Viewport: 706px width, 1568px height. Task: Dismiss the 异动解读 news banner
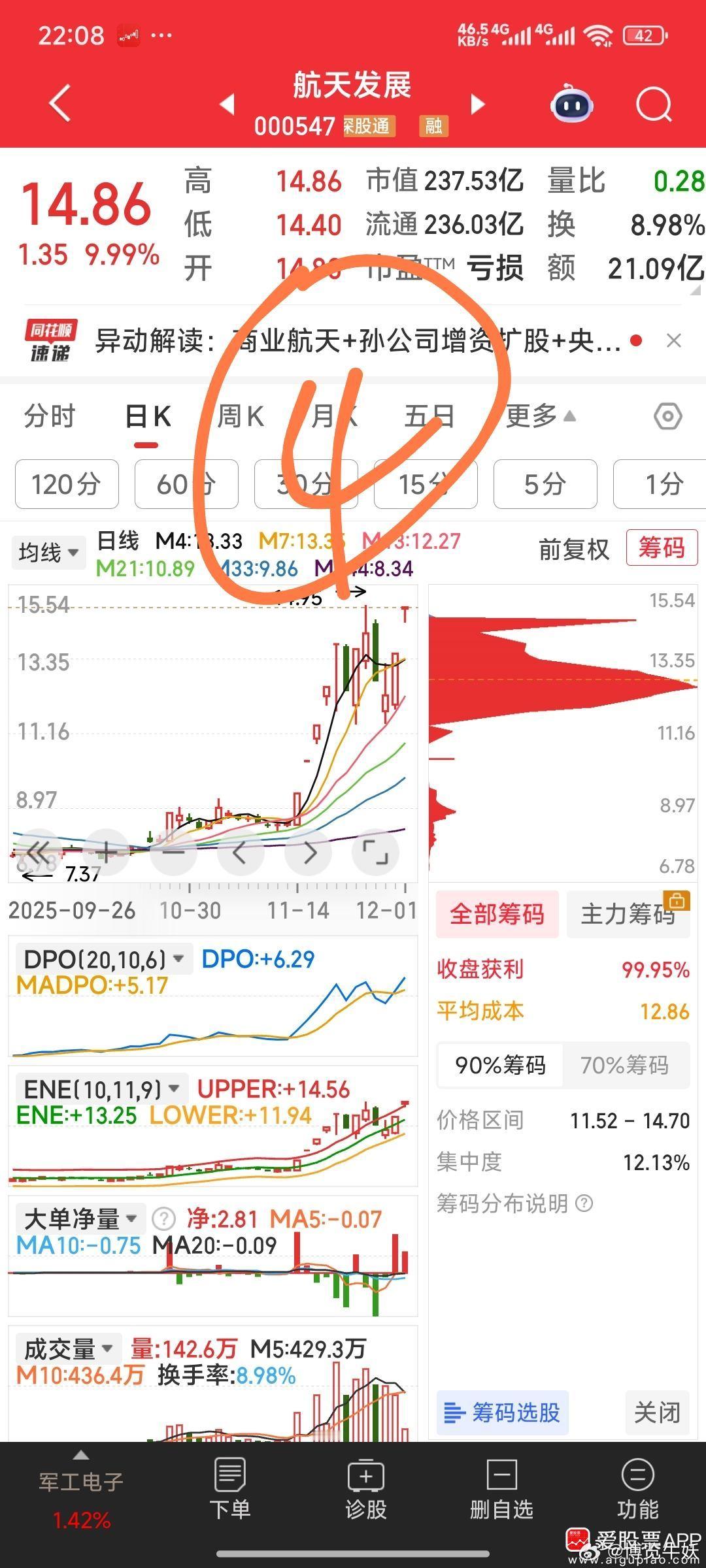click(674, 340)
